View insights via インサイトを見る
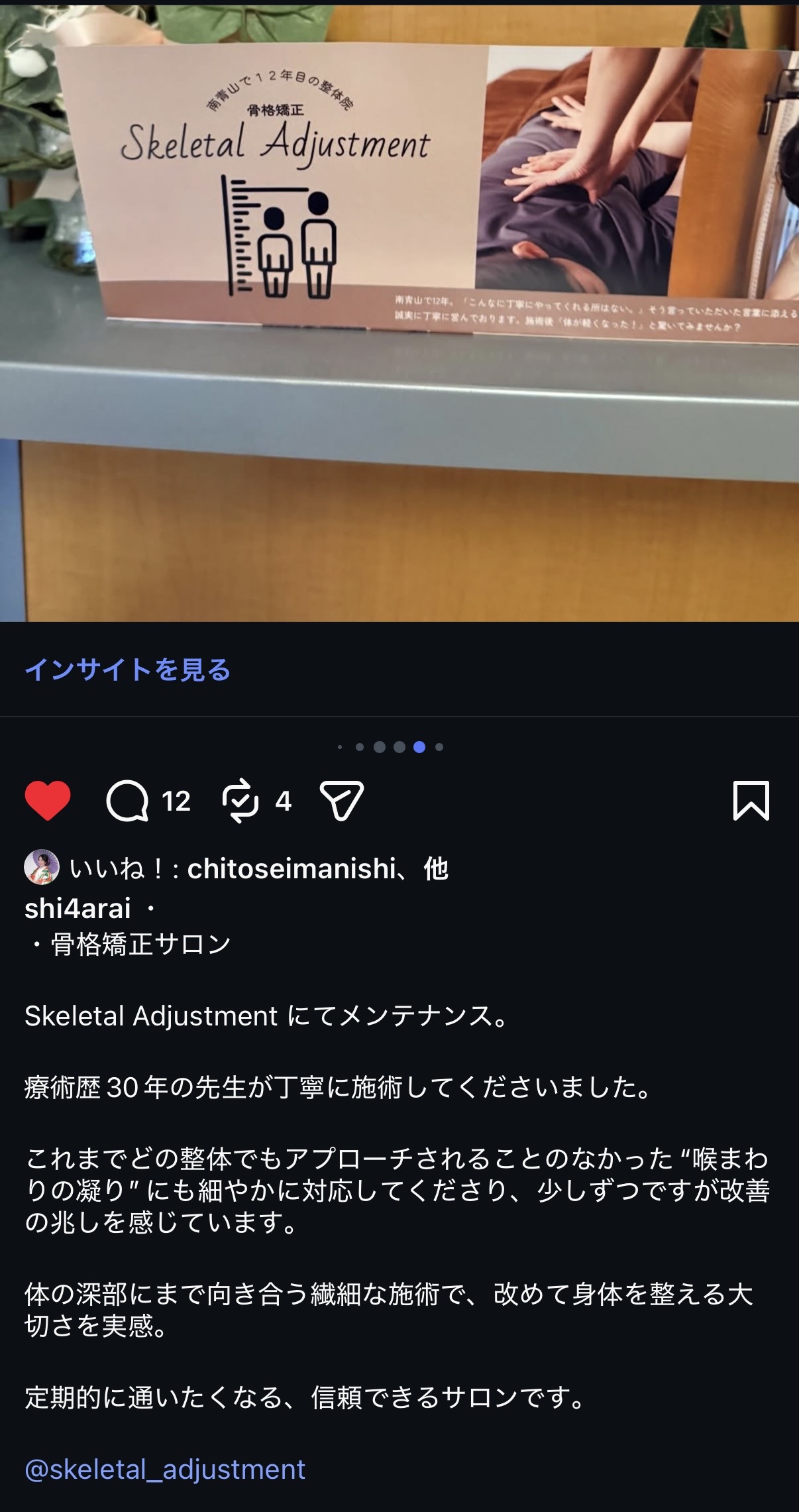The image size is (799, 1512). (128, 669)
